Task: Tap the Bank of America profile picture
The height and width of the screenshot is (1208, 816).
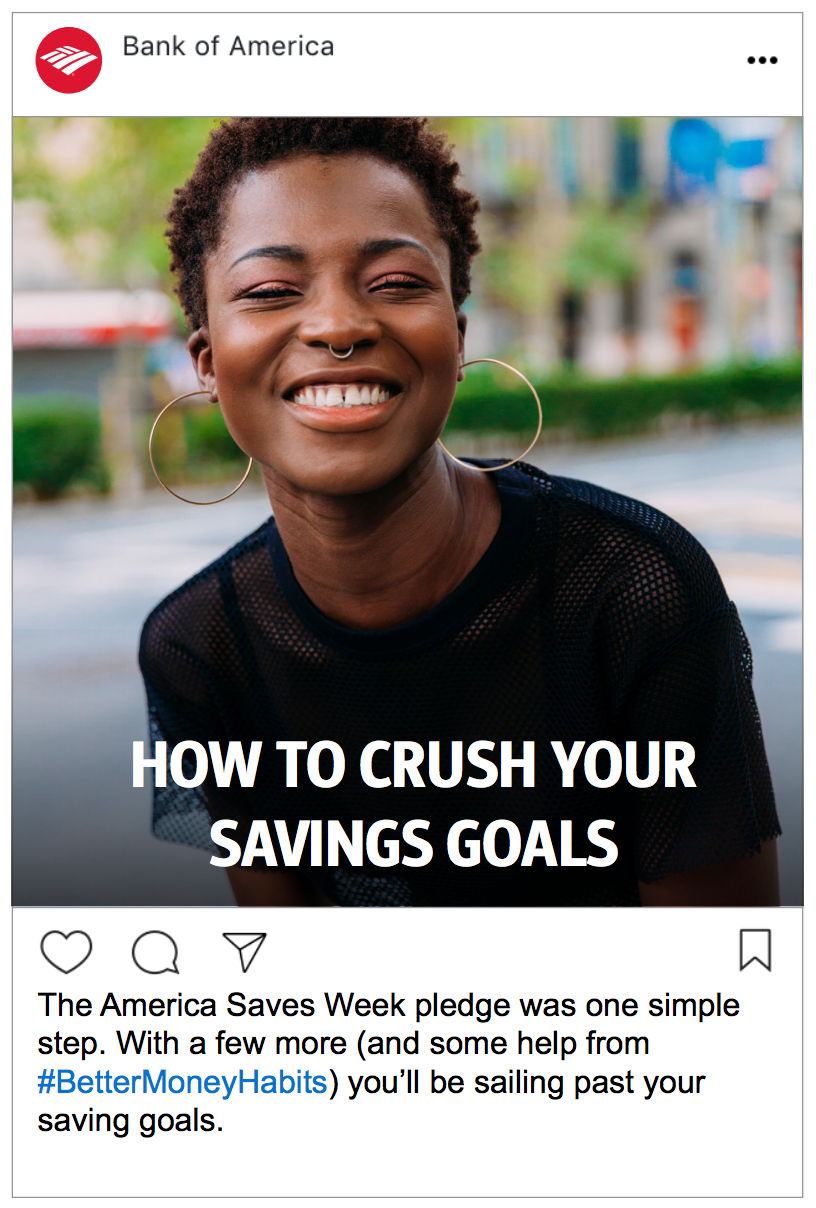Action: click(68, 60)
